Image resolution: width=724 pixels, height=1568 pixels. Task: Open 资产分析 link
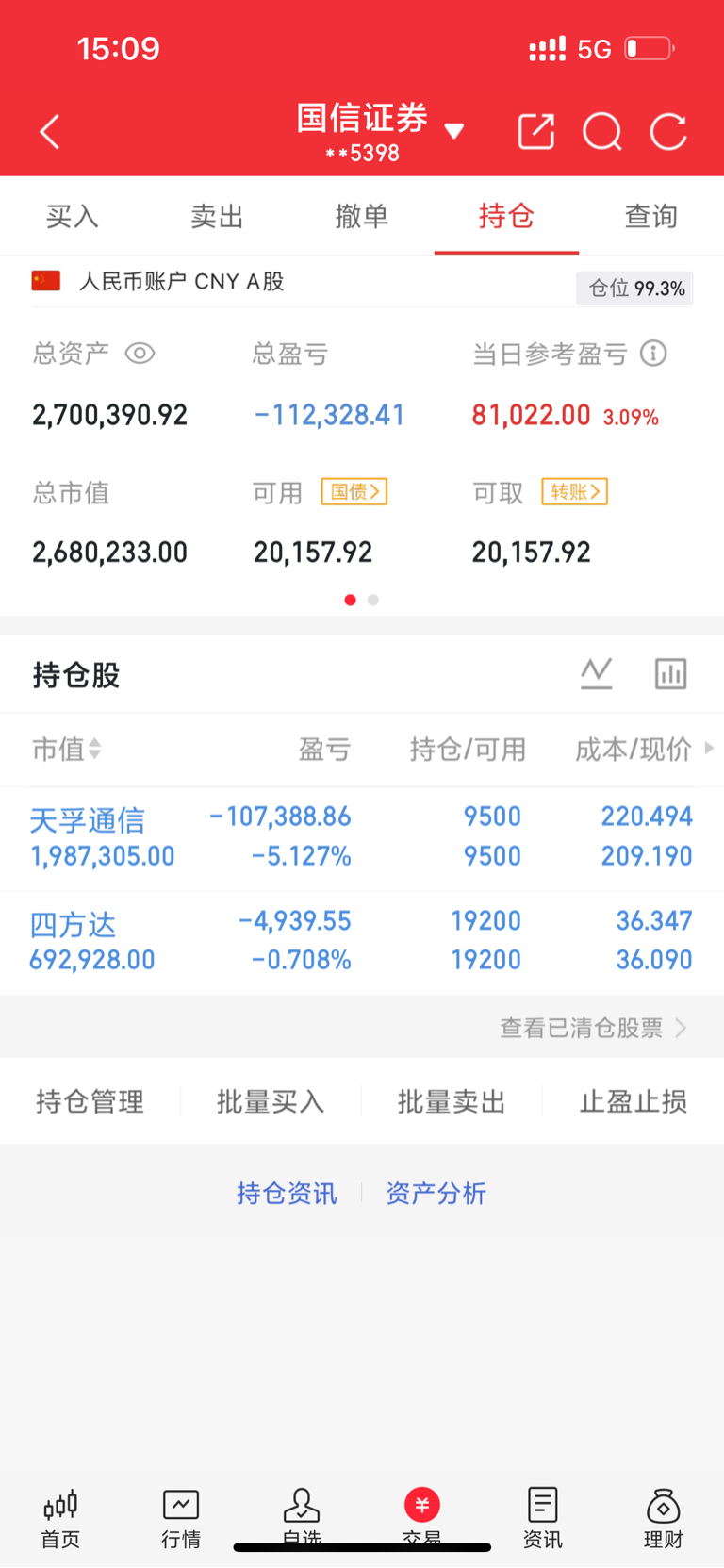(x=436, y=1193)
